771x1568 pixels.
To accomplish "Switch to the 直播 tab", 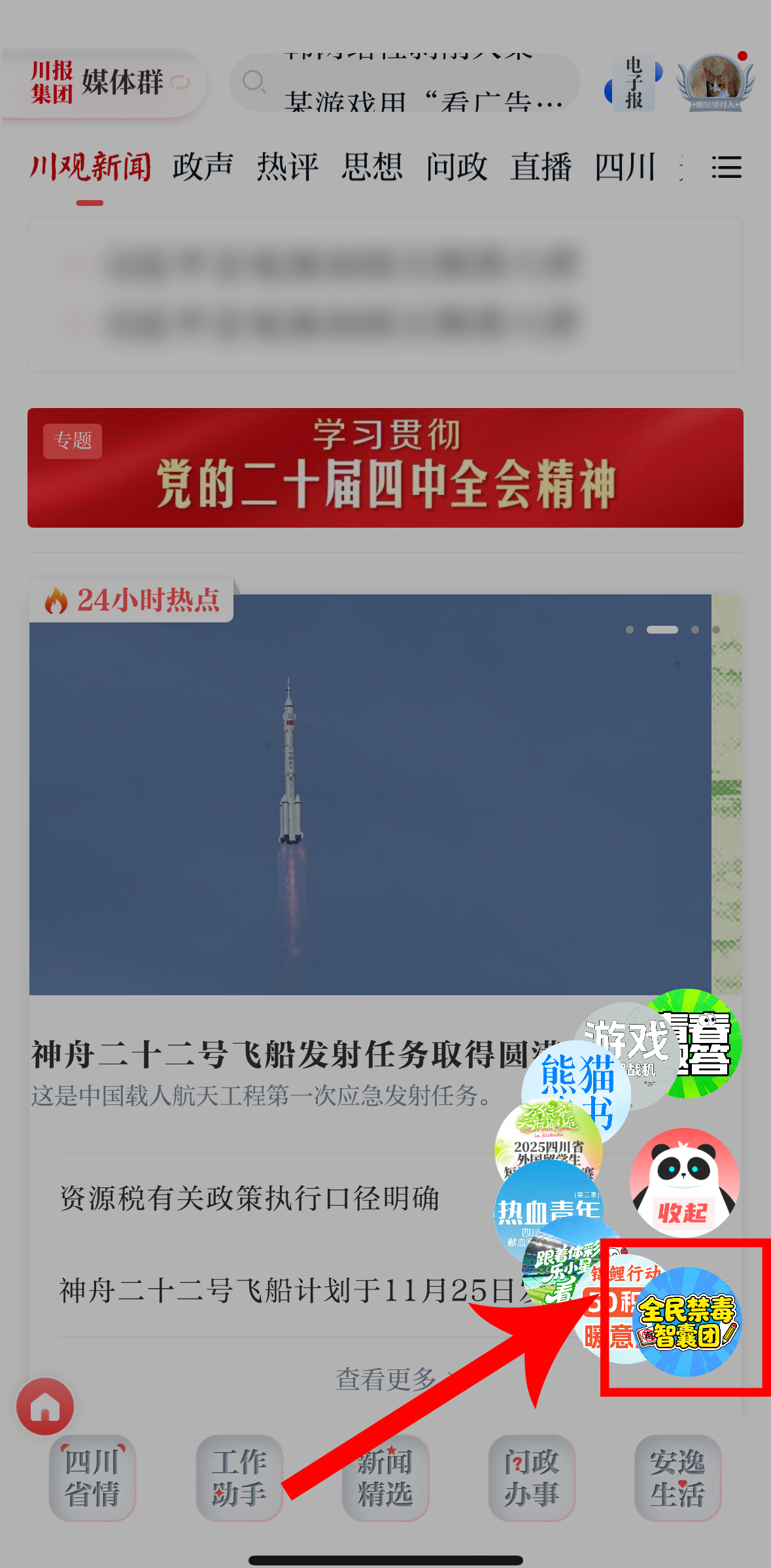I will (541, 167).
